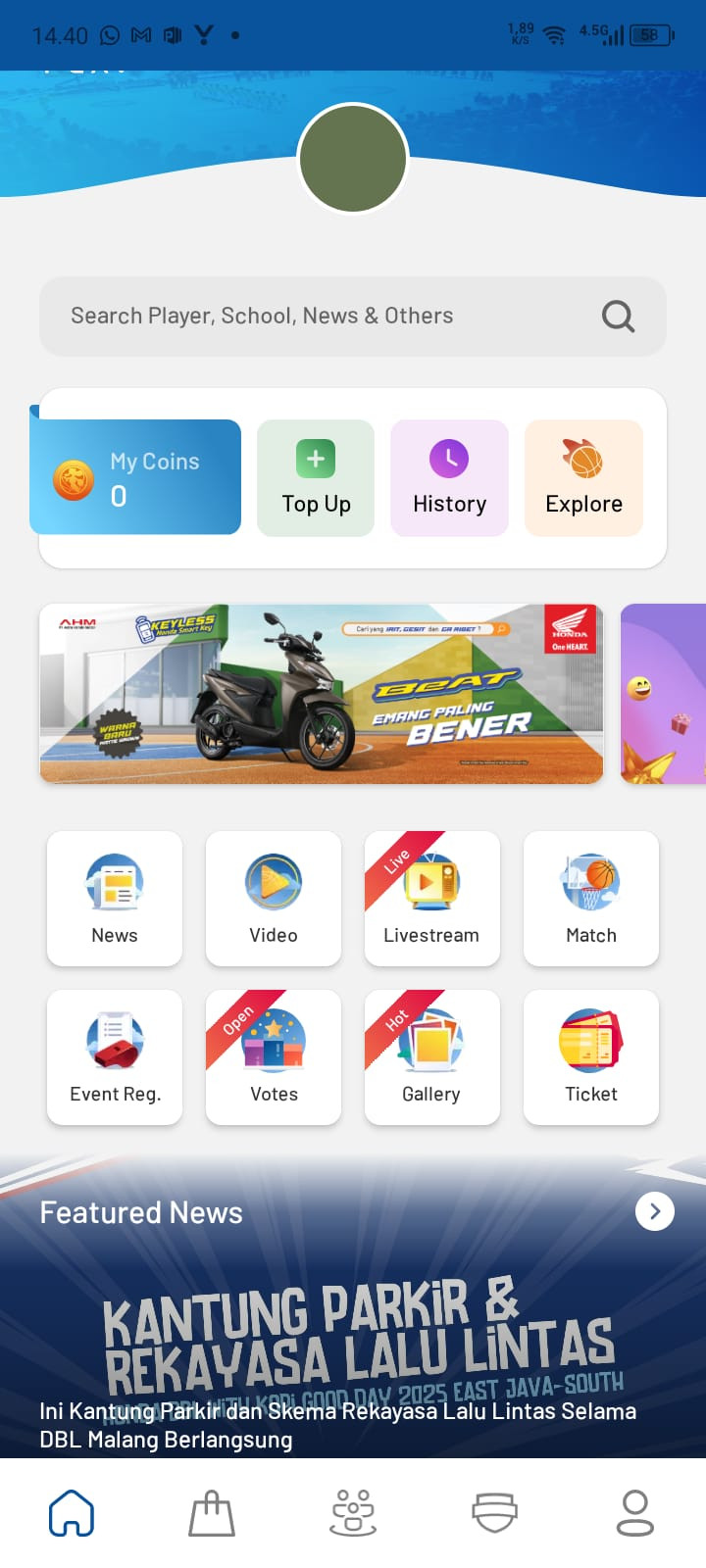Open the Explore shortcut
706x1568 pixels.
tap(583, 478)
